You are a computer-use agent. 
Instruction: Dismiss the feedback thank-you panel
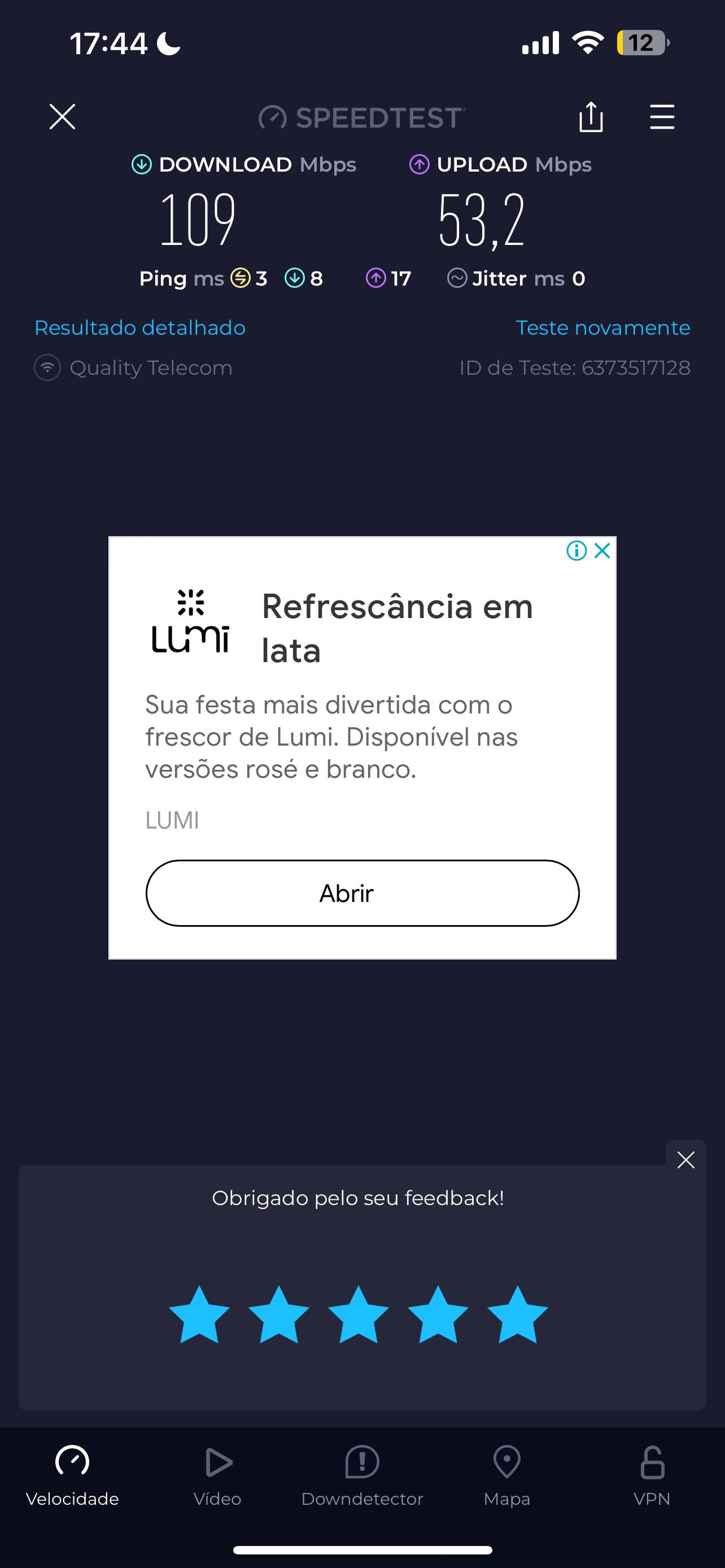coord(685,1160)
